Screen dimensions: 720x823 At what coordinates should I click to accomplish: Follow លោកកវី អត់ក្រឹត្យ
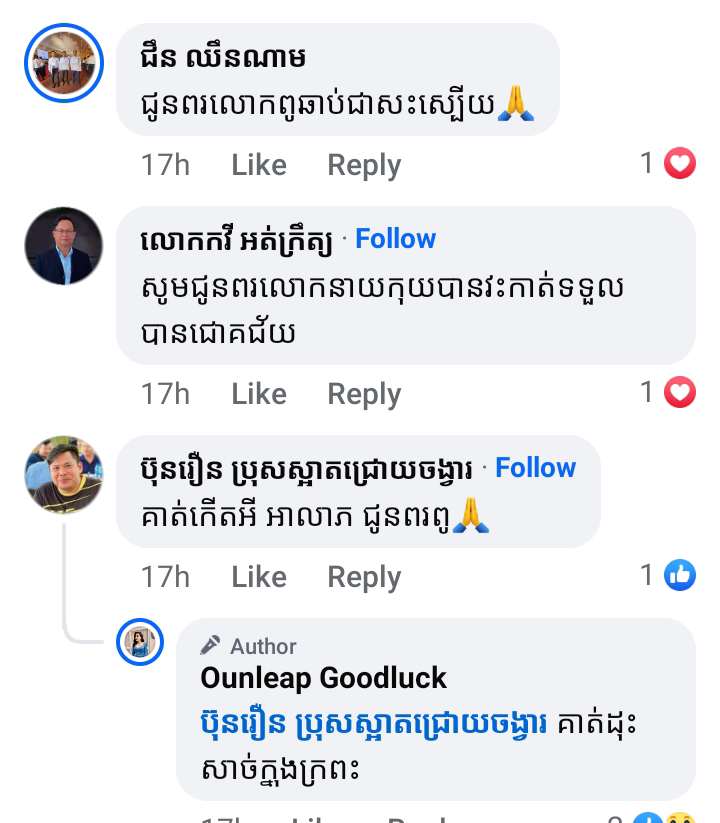pyautogui.click(x=396, y=239)
